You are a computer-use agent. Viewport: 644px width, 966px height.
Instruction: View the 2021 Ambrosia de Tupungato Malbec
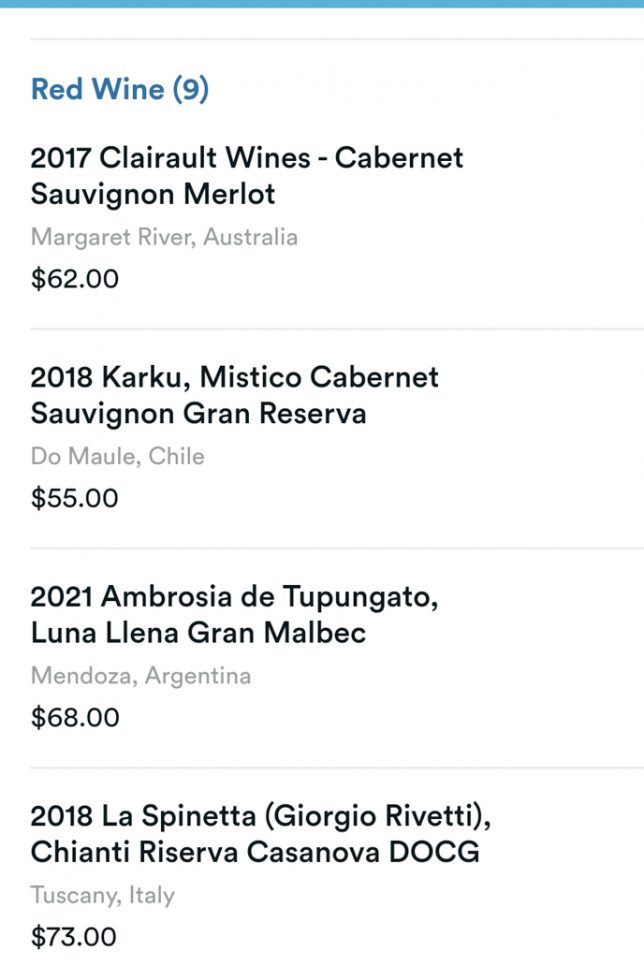234,614
